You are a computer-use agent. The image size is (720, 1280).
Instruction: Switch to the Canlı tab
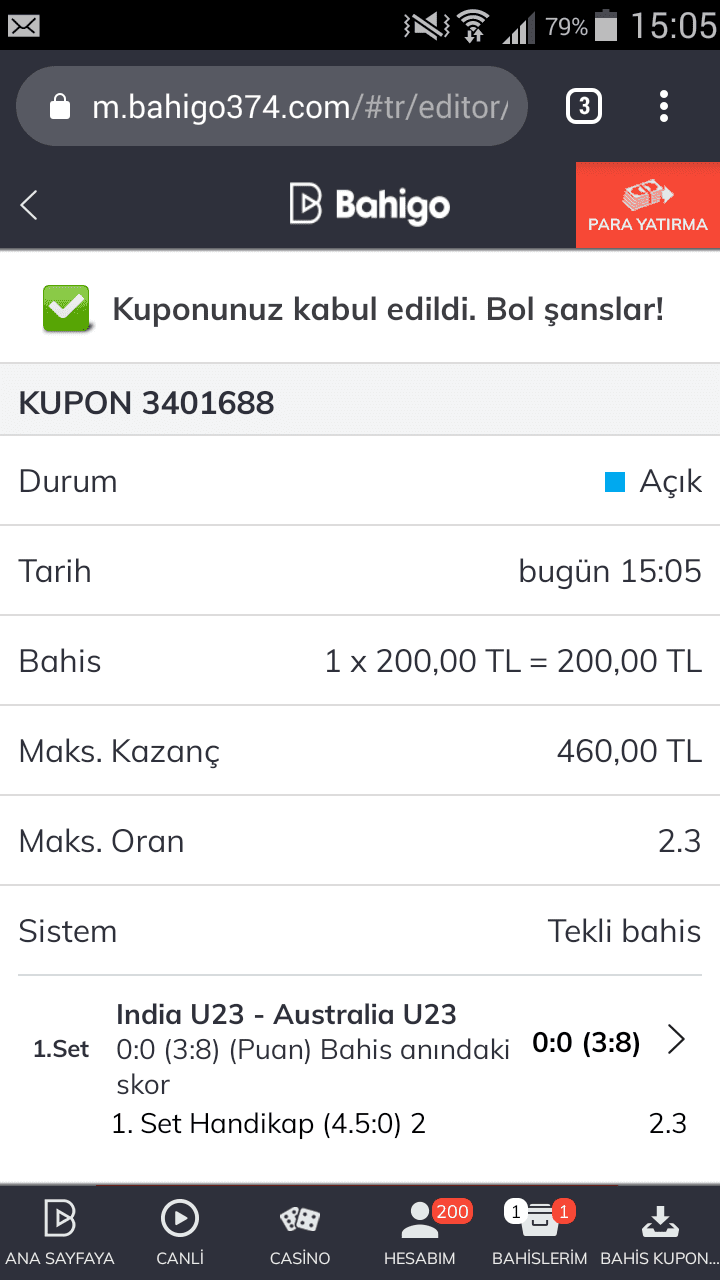coord(180,1232)
